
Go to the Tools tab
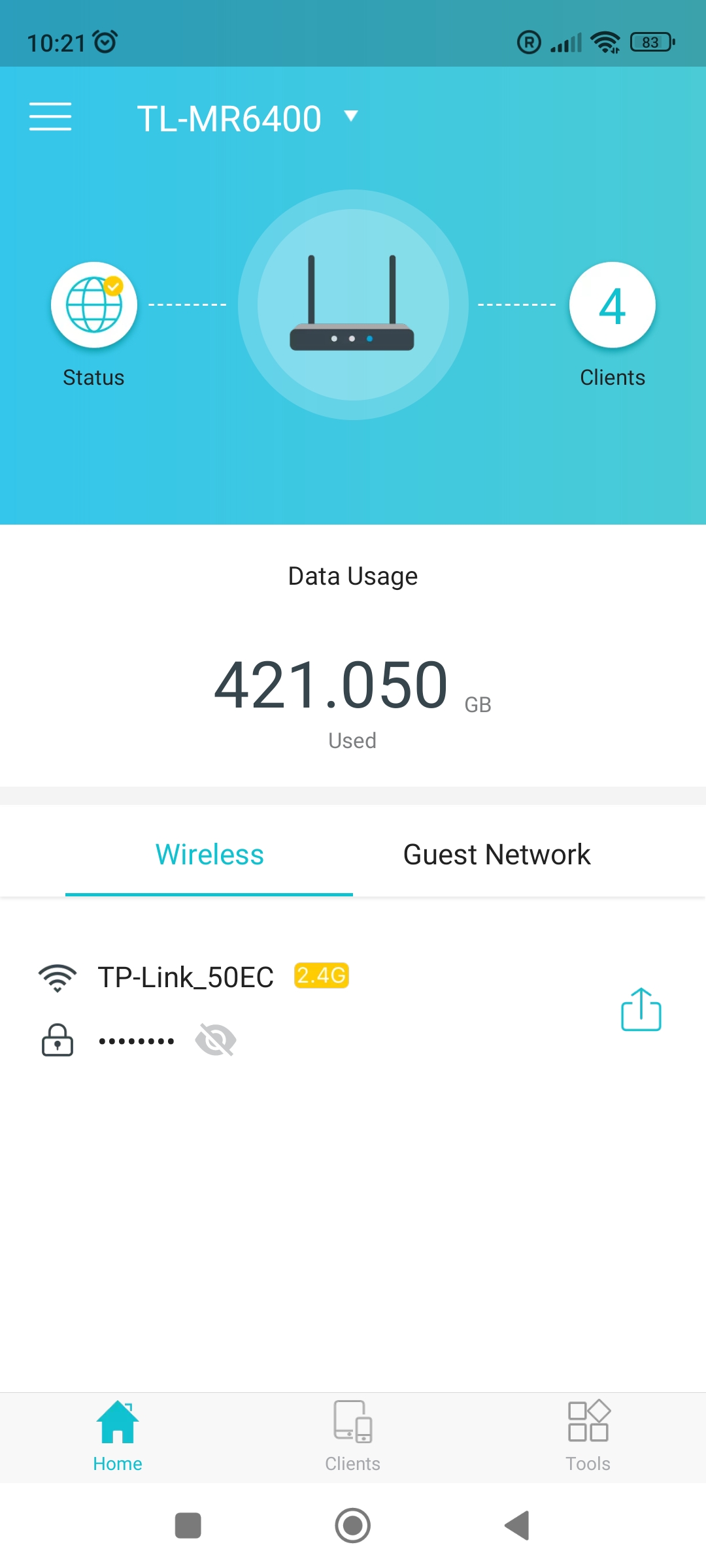click(x=588, y=1437)
